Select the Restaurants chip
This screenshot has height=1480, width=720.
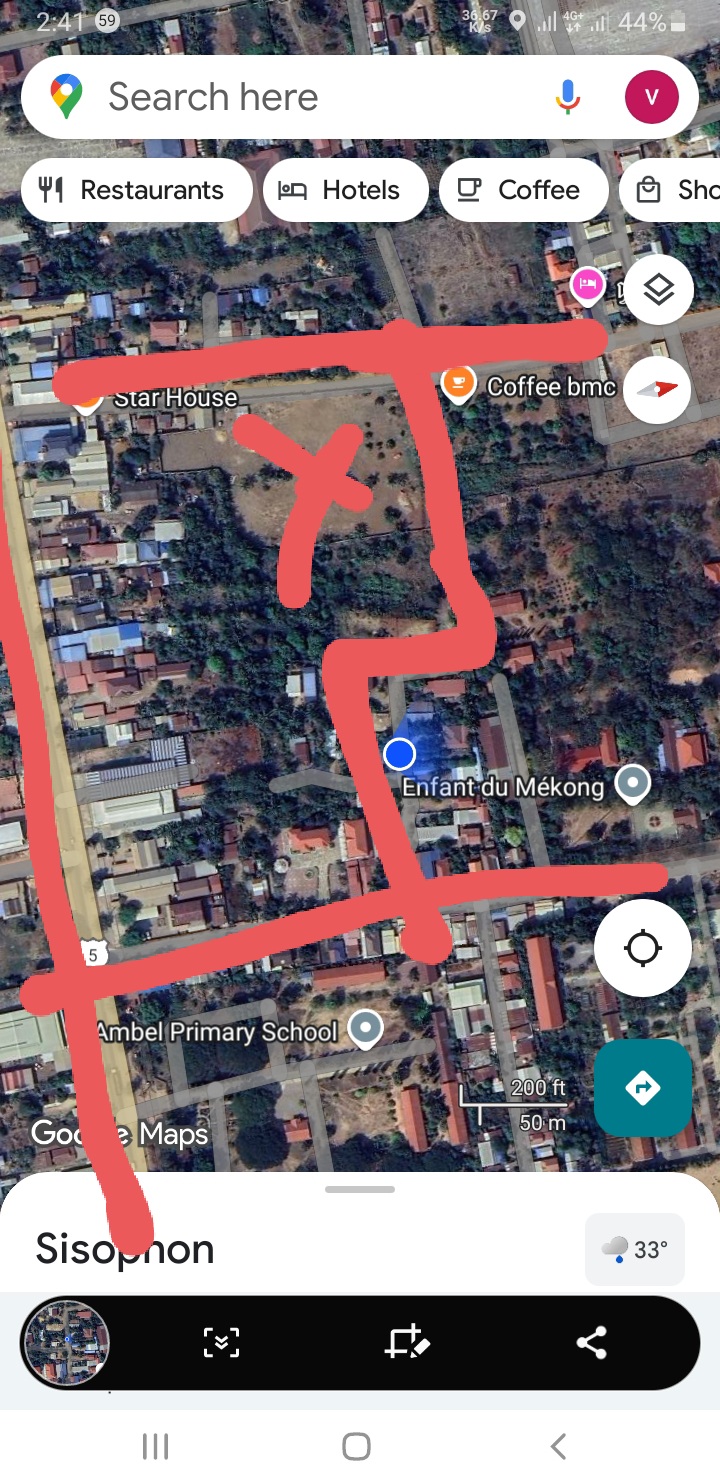tap(136, 190)
